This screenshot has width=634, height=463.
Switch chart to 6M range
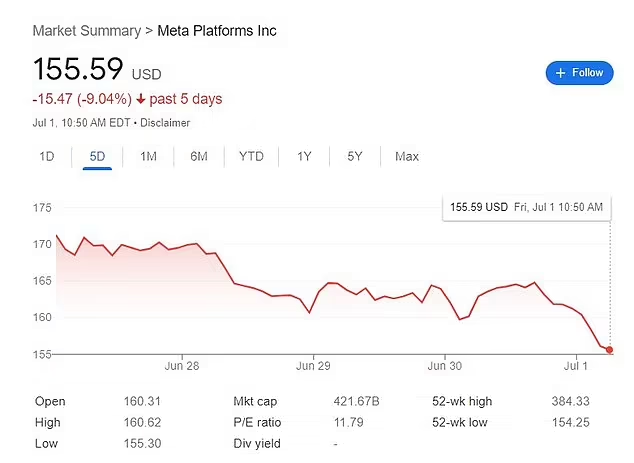pos(198,156)
